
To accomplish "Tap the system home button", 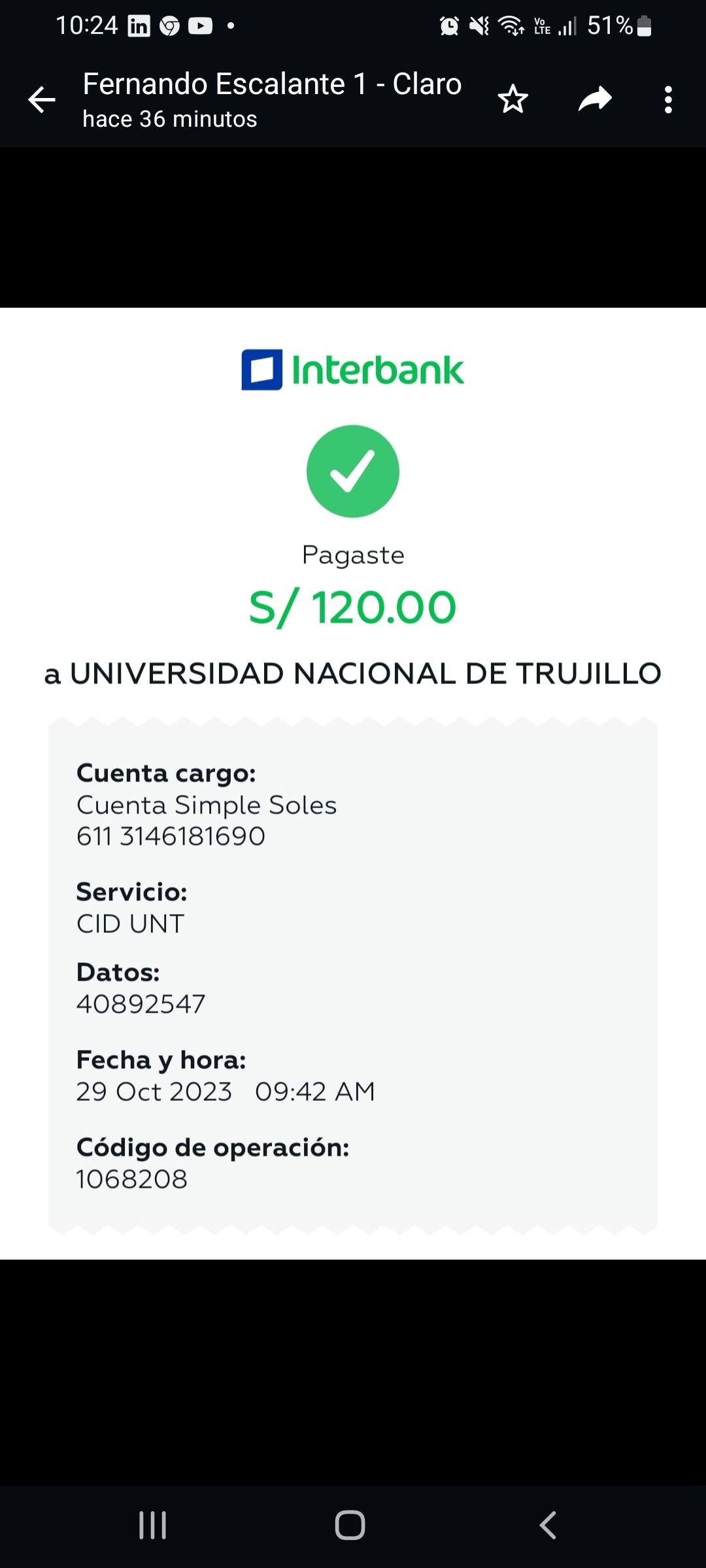I will pos(350,1525).
